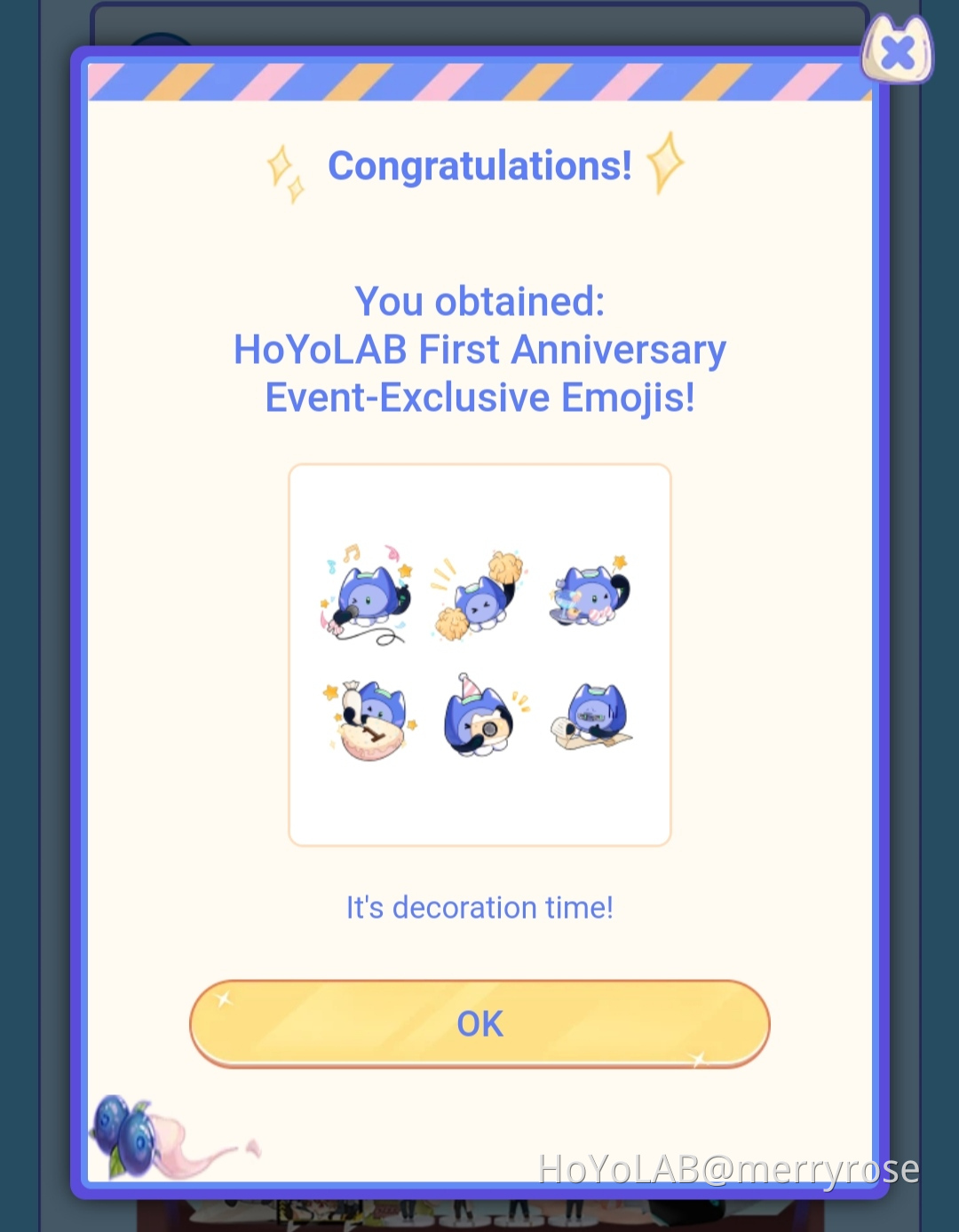The width and height of the screenshot is (959, 1232).
Task: Select the 'It's decoration time!' text
Action: 479,907
